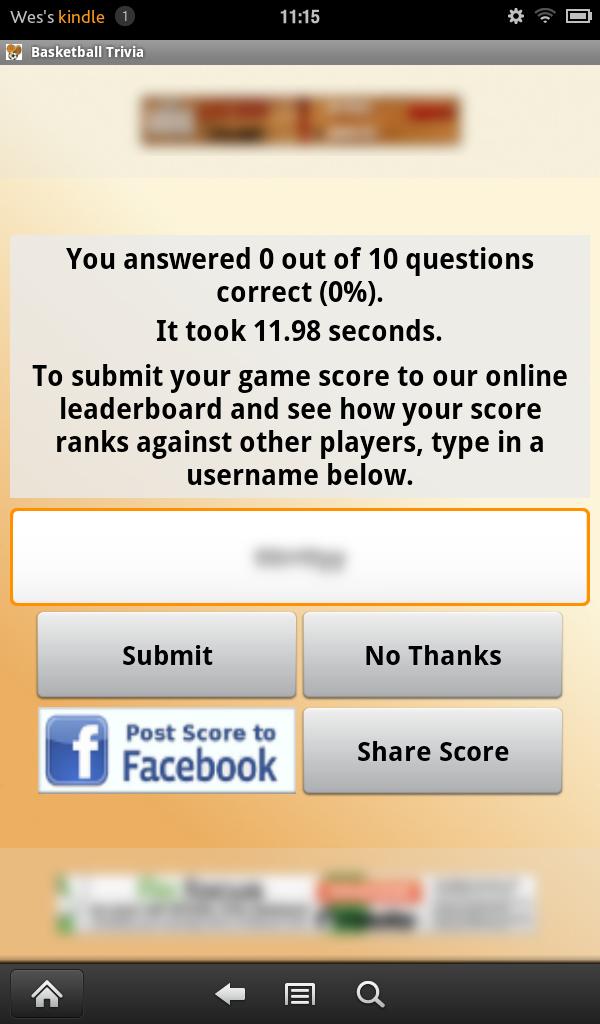
Task: Open search from the bottom bar
Action: coord(370,993)
